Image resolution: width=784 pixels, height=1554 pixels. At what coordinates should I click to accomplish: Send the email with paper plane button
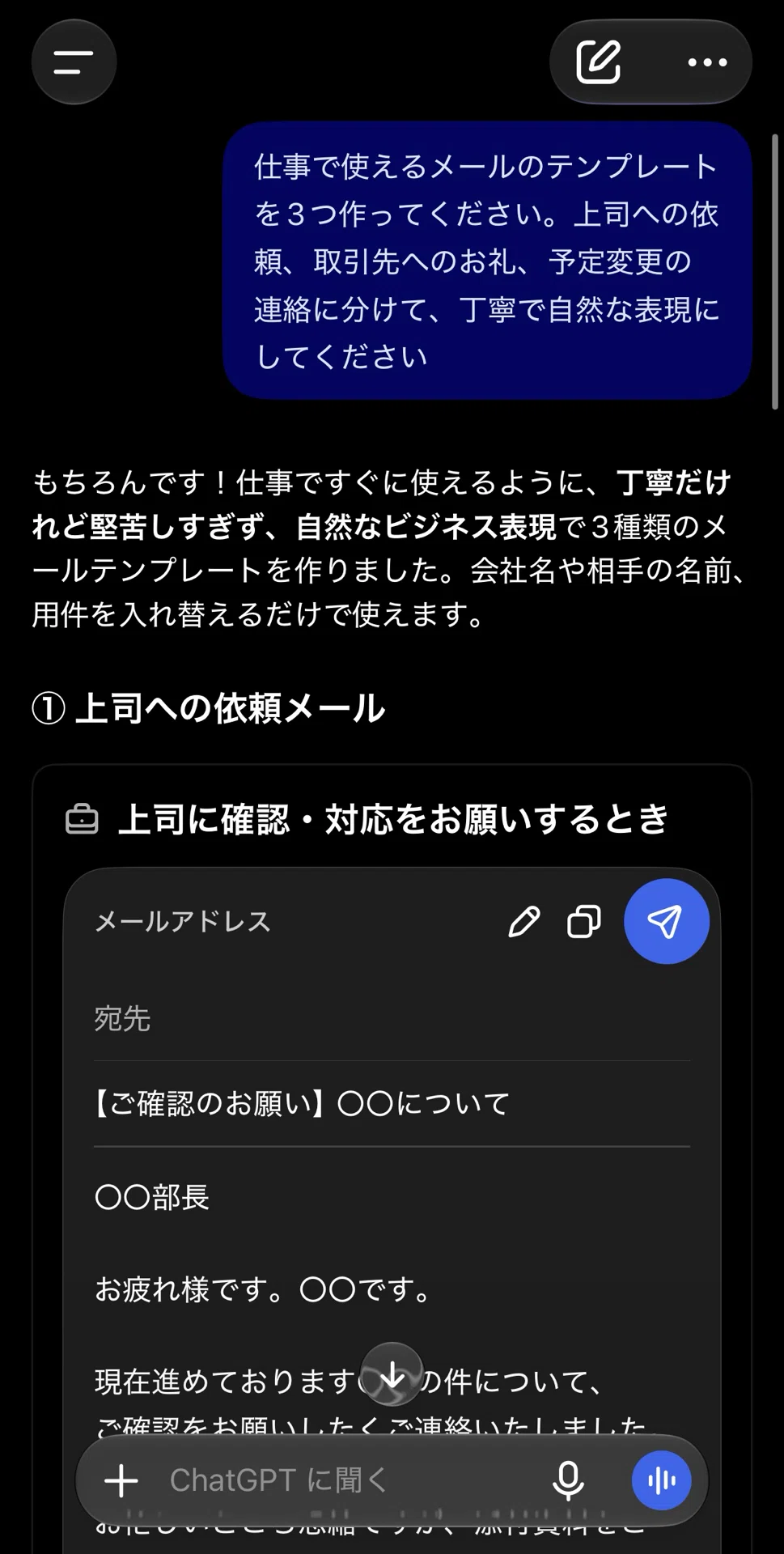(666, 922)
